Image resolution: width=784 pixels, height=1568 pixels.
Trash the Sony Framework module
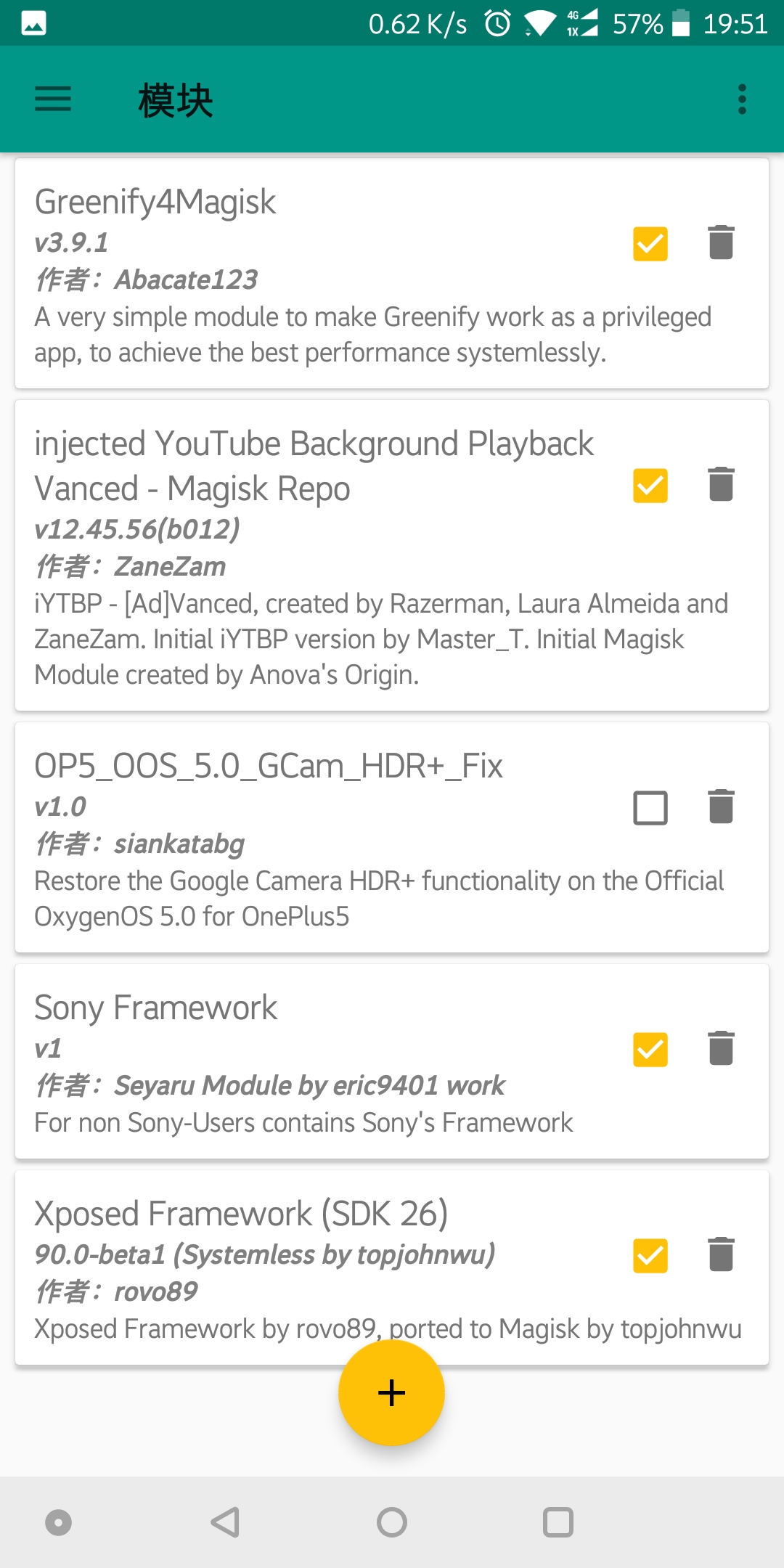click(x=721, y=1048)
